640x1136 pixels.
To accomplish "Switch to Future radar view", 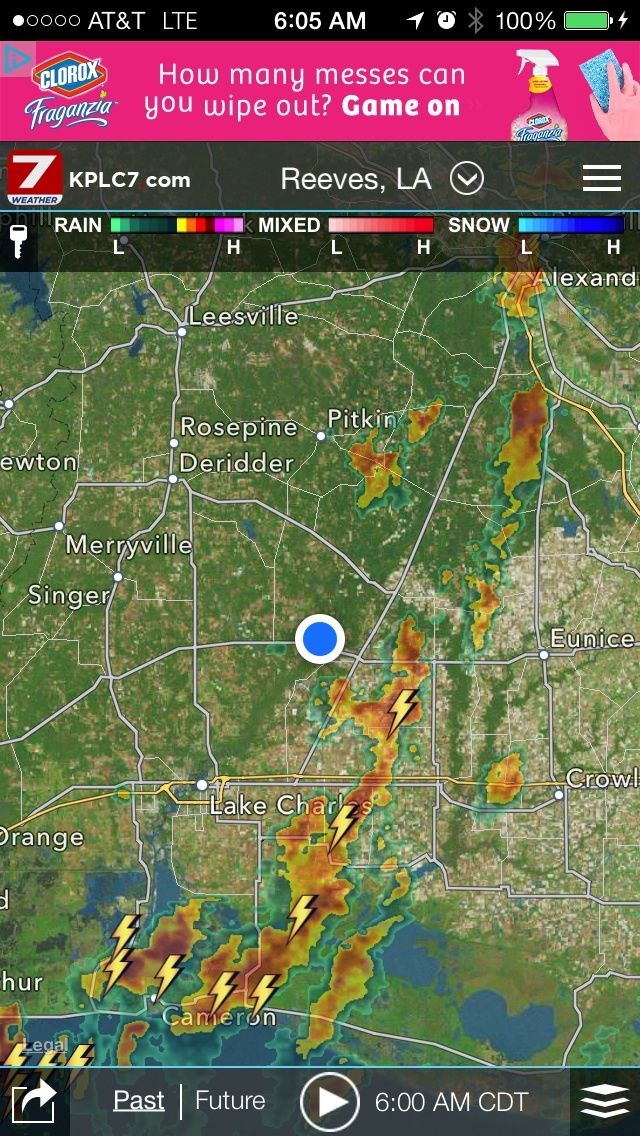I will click(x=230, y=1101).
